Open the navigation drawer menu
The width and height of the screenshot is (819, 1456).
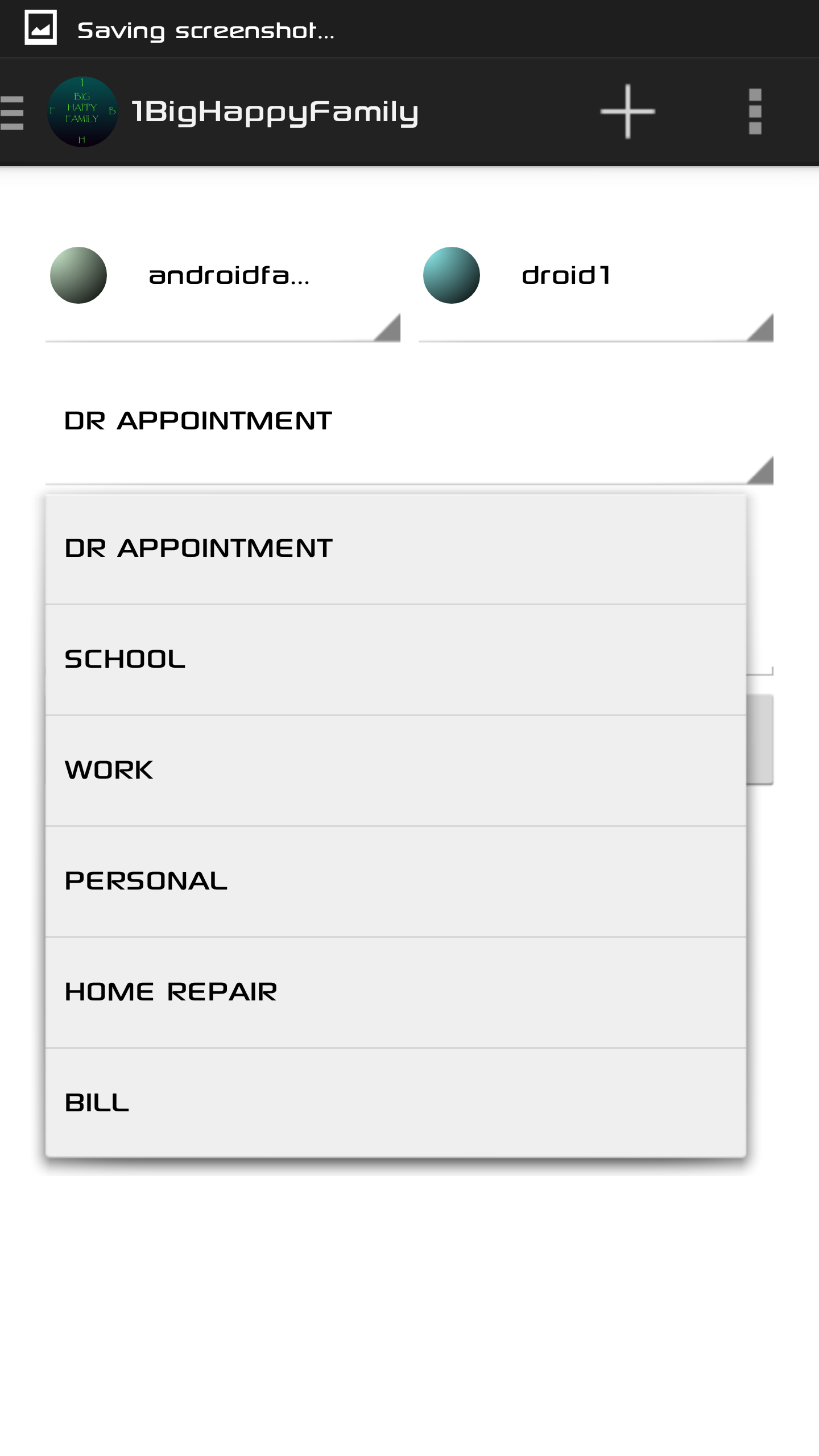[14, 112]
